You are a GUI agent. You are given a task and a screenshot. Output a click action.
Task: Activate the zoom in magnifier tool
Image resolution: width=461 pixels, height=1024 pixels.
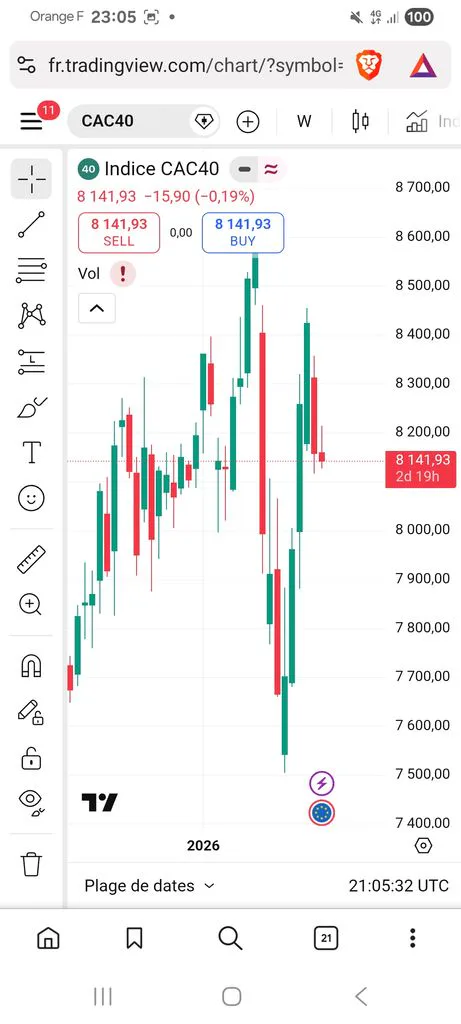tap(31, 605)
